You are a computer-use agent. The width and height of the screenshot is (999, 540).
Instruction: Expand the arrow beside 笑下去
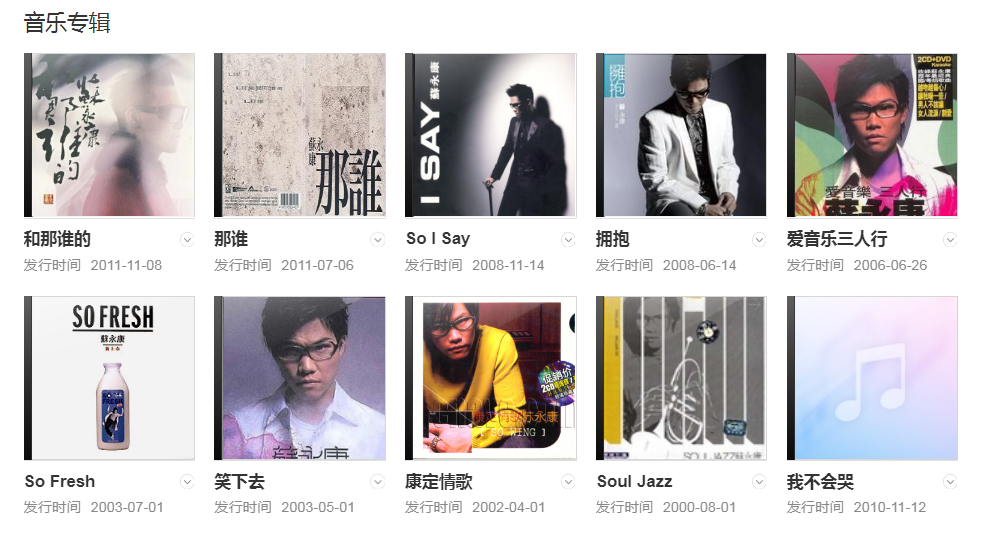point(377,482)
